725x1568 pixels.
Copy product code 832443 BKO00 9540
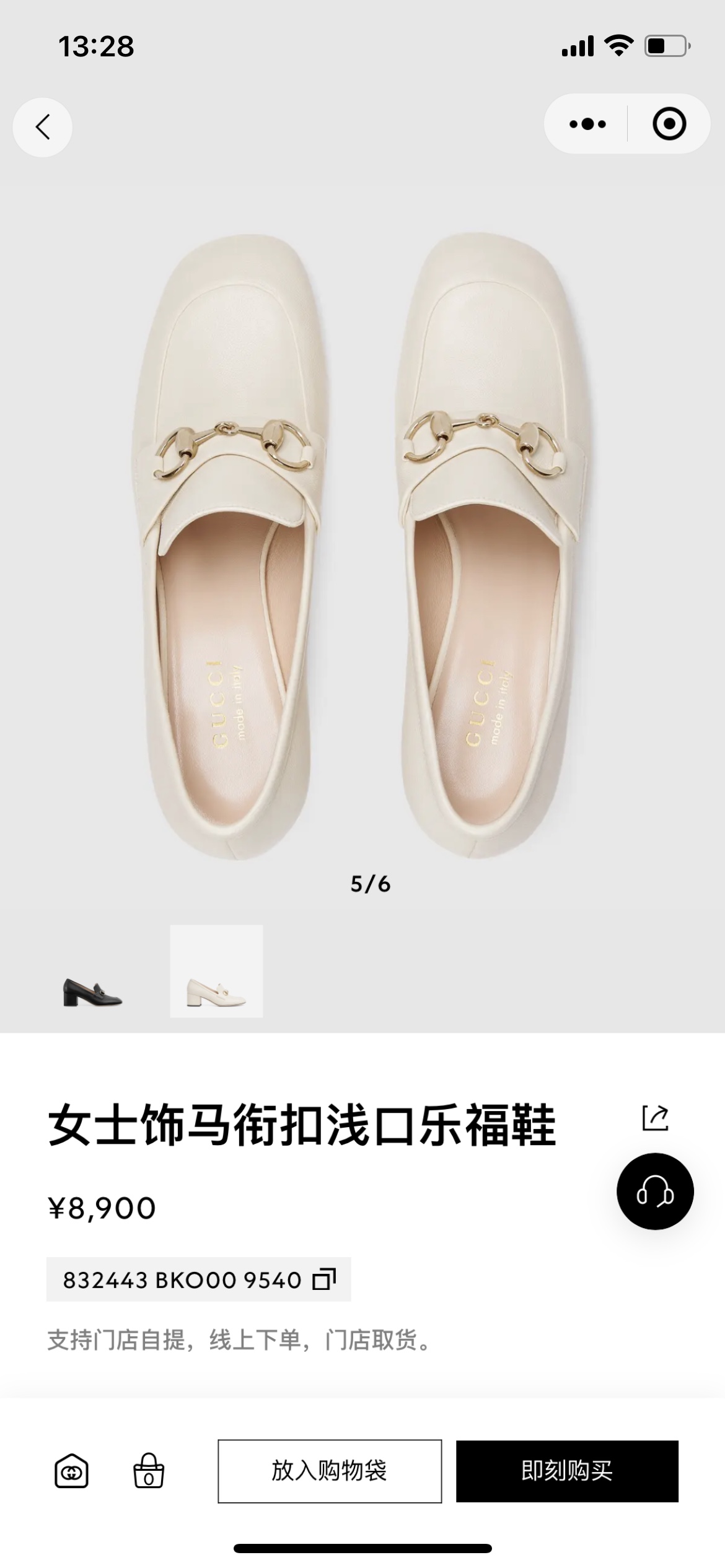324,1279
